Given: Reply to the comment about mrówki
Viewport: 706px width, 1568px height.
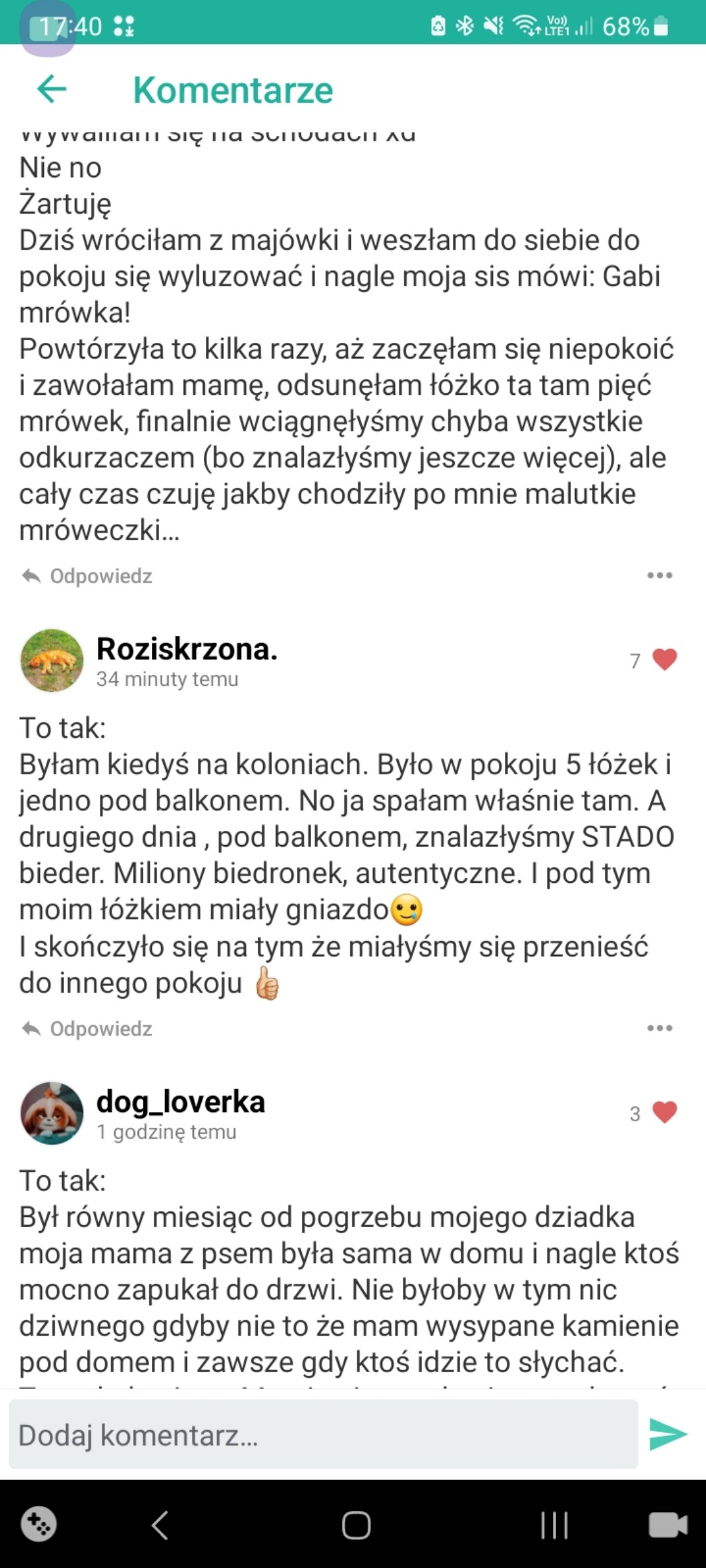Looking at the screenshot, I should tap(87, 576).
